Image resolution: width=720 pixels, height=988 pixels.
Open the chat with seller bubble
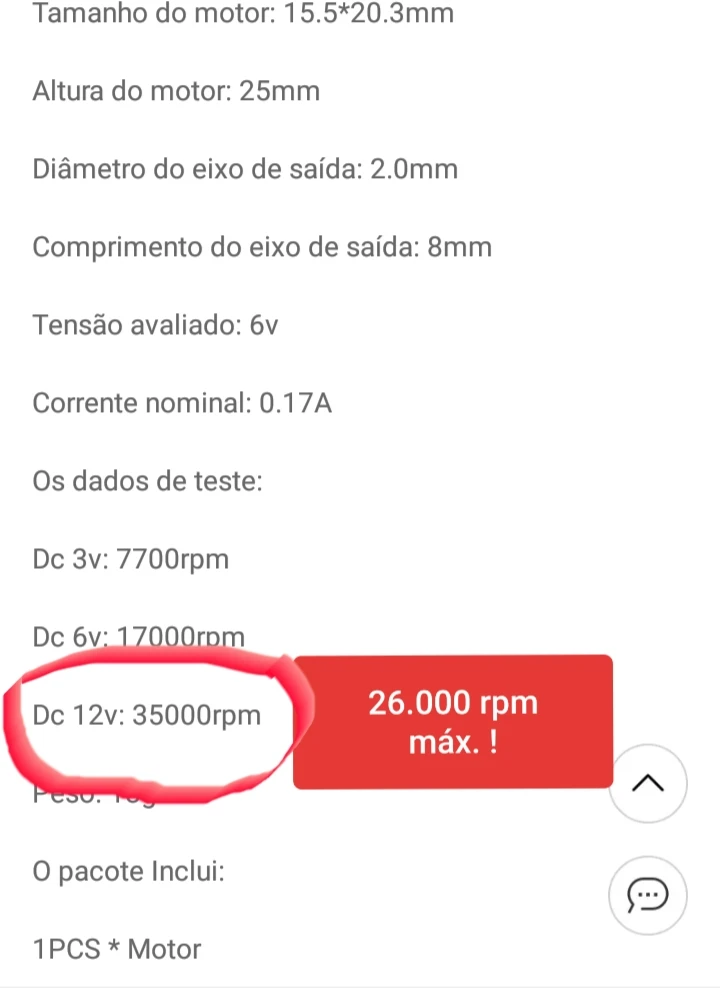648,895
